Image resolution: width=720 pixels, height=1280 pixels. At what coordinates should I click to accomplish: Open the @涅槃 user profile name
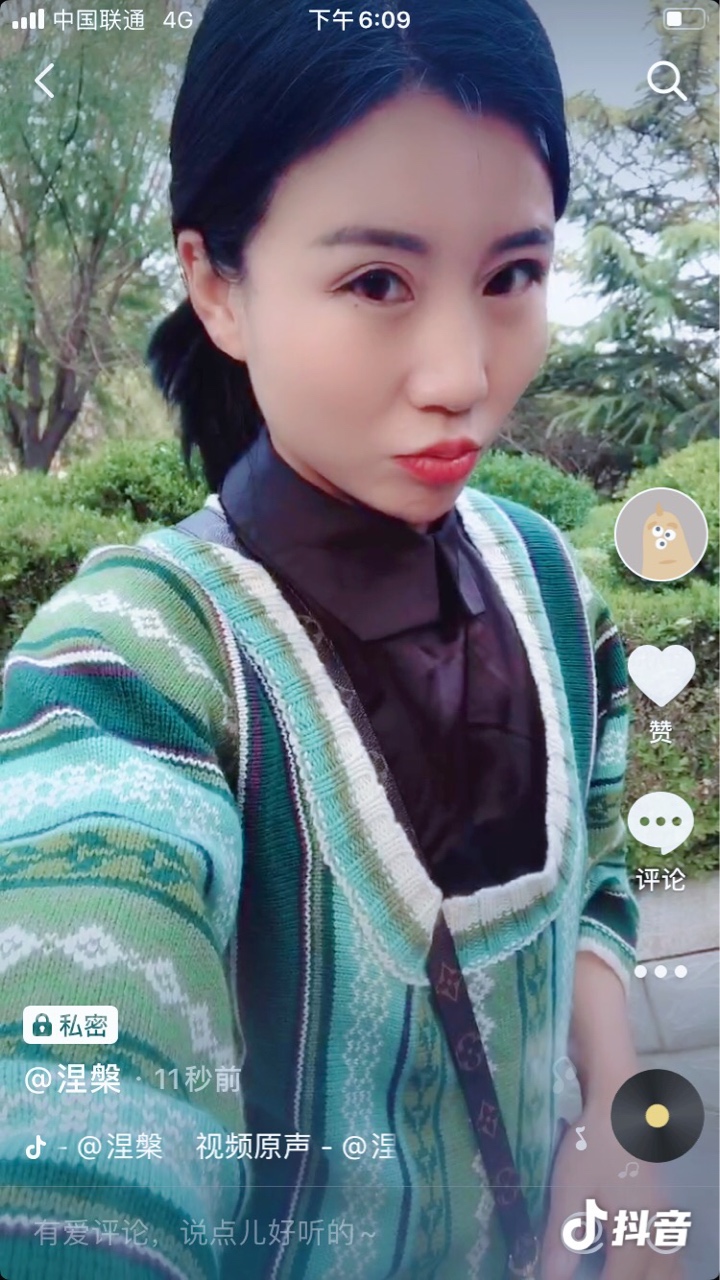(x=73, y=1080)
